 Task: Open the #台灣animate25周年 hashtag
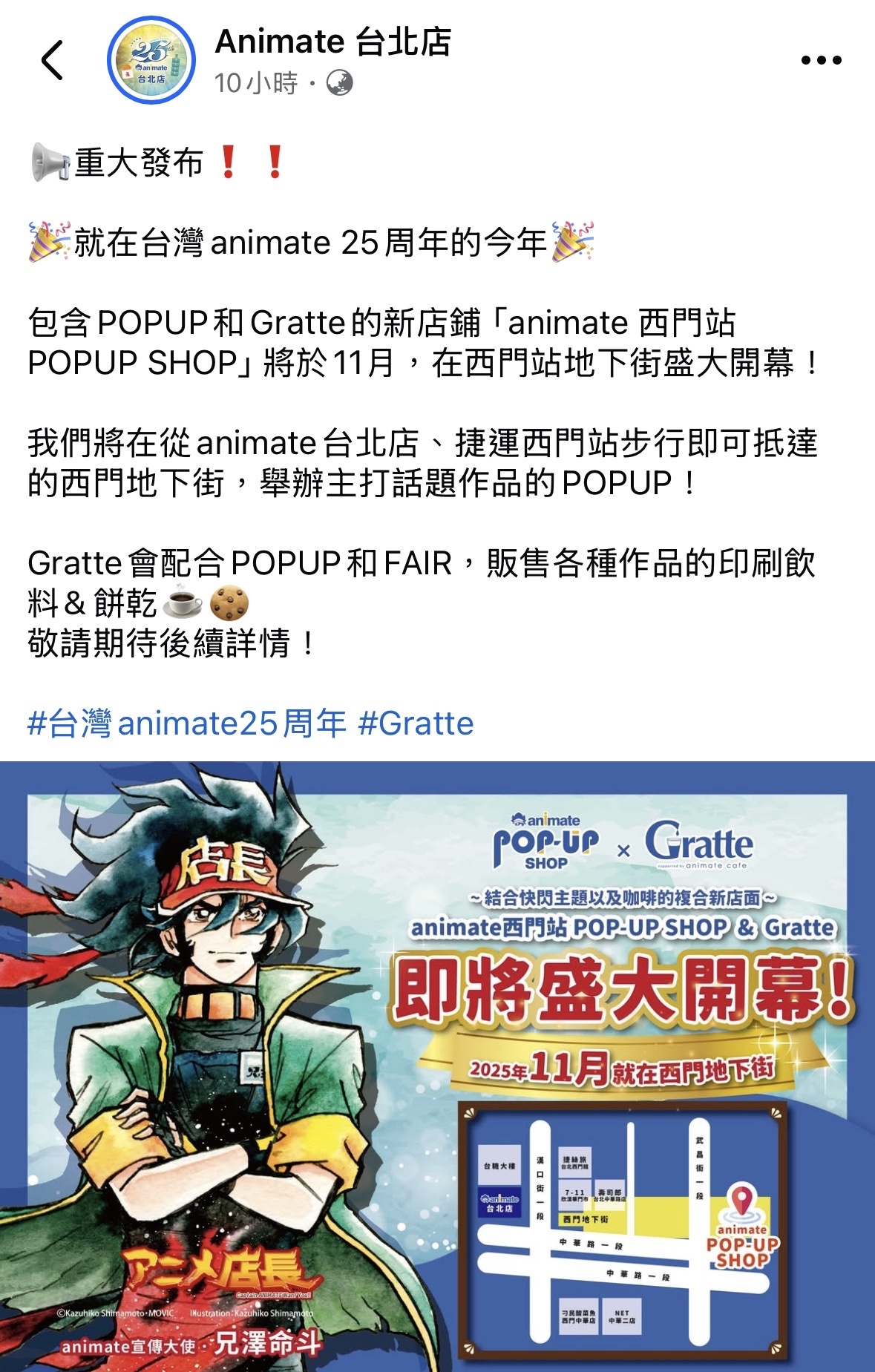(x=187, y=723)
